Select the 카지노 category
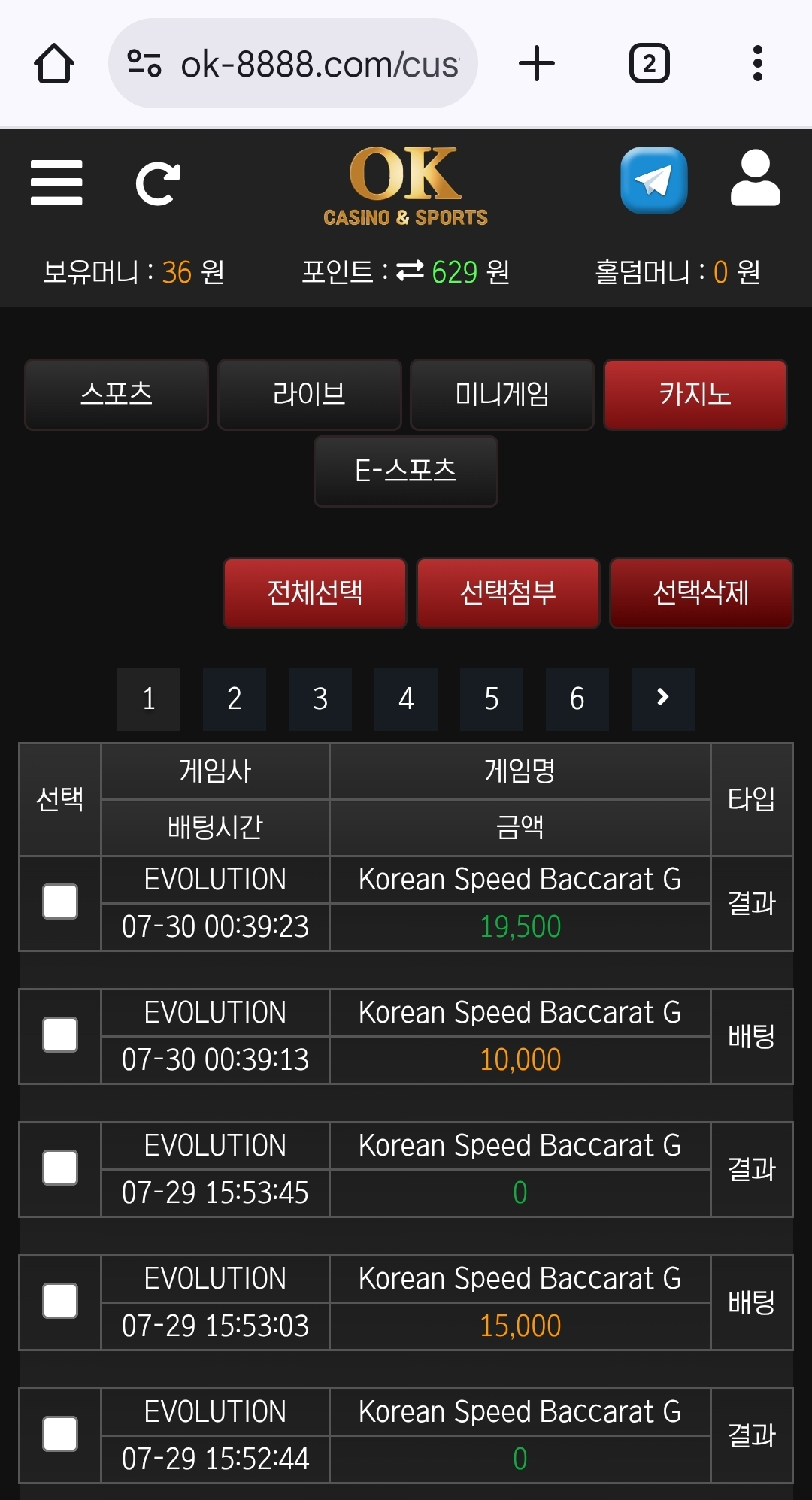 coord(695,395)
